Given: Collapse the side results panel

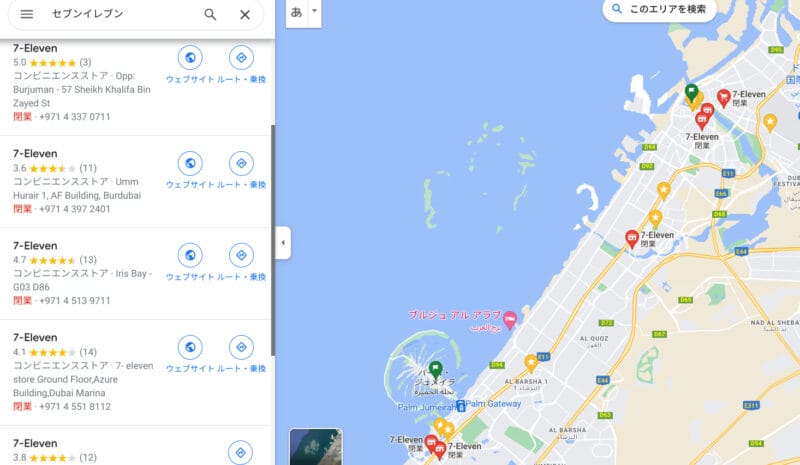Looking at the screenshot, I should pos(283,242).
